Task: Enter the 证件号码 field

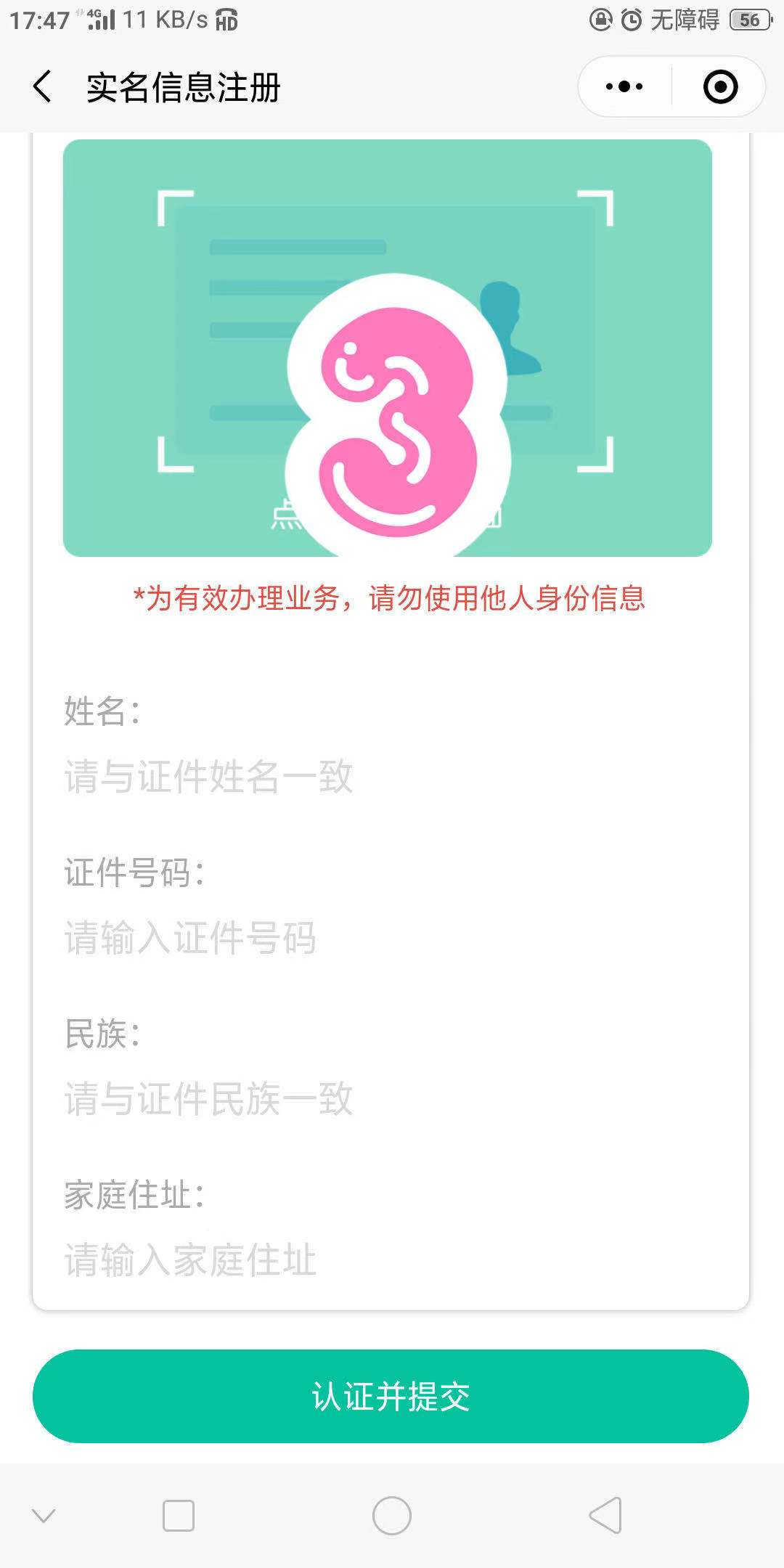Action: click(363, 938)
